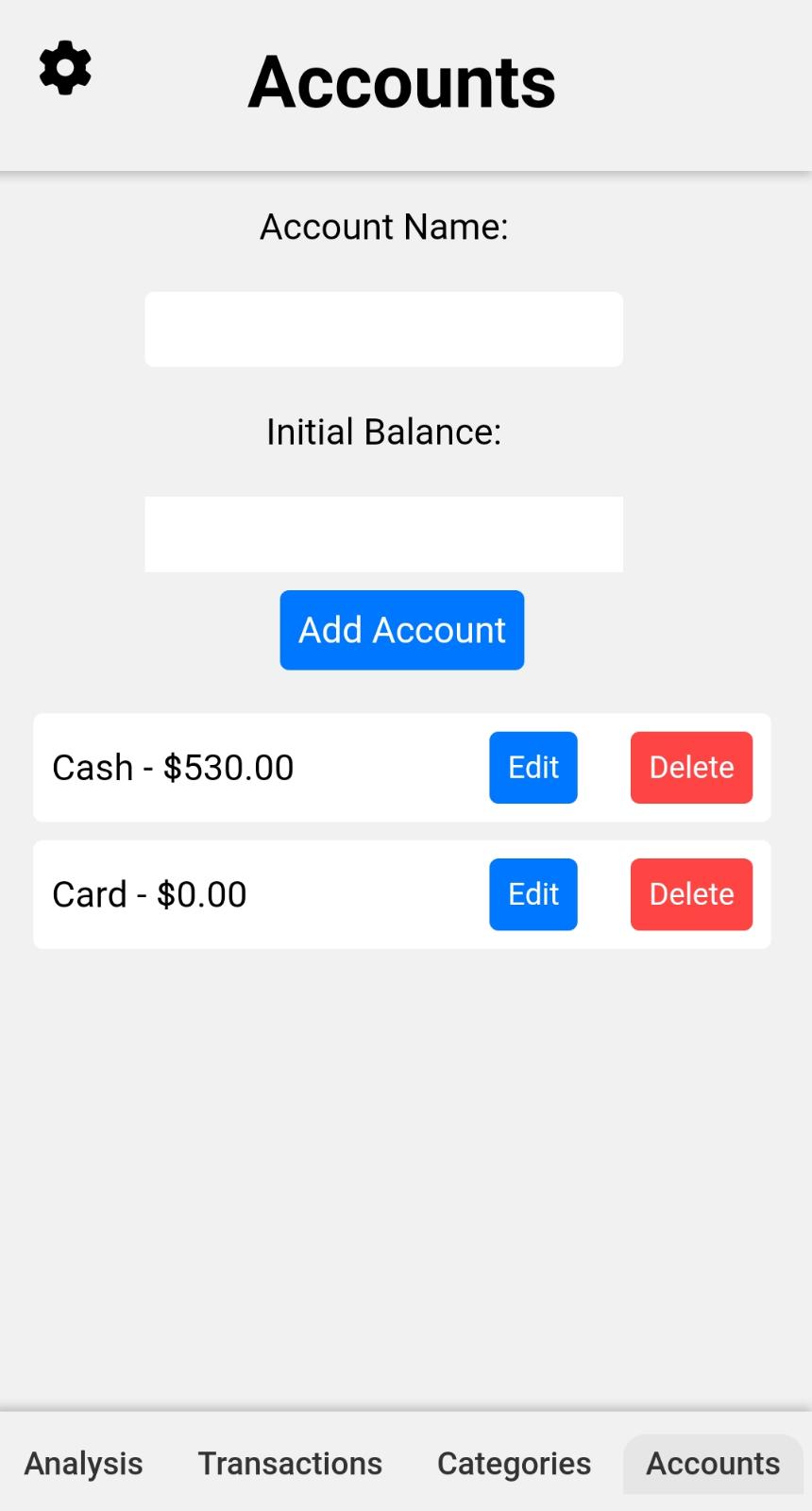Screen dimensions: 812x1511
Task: Click the Account Name input field
Action: click(x=383, y=329)
